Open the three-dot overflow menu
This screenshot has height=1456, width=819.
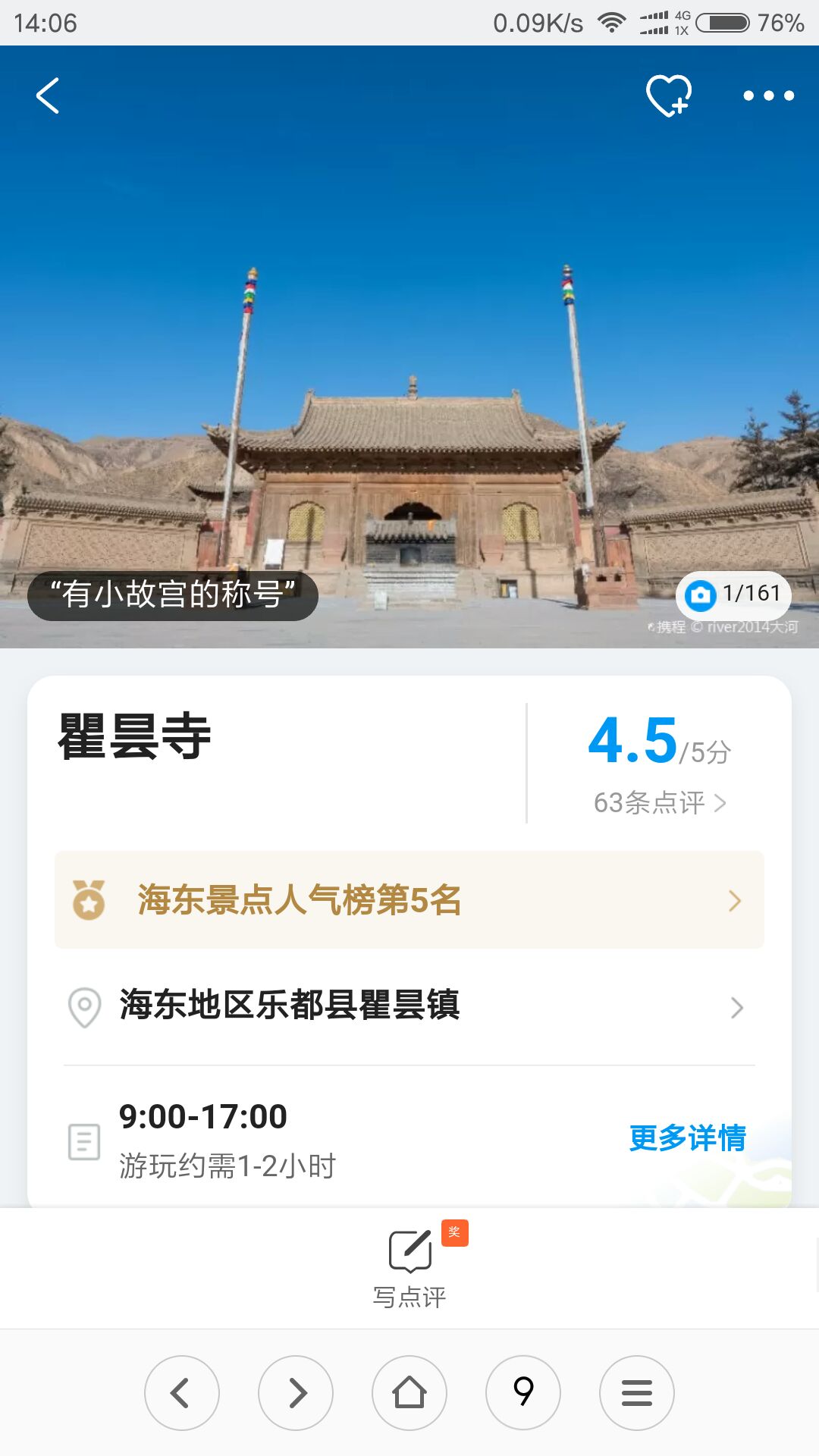pyautogui.click(x=768, y=96)
